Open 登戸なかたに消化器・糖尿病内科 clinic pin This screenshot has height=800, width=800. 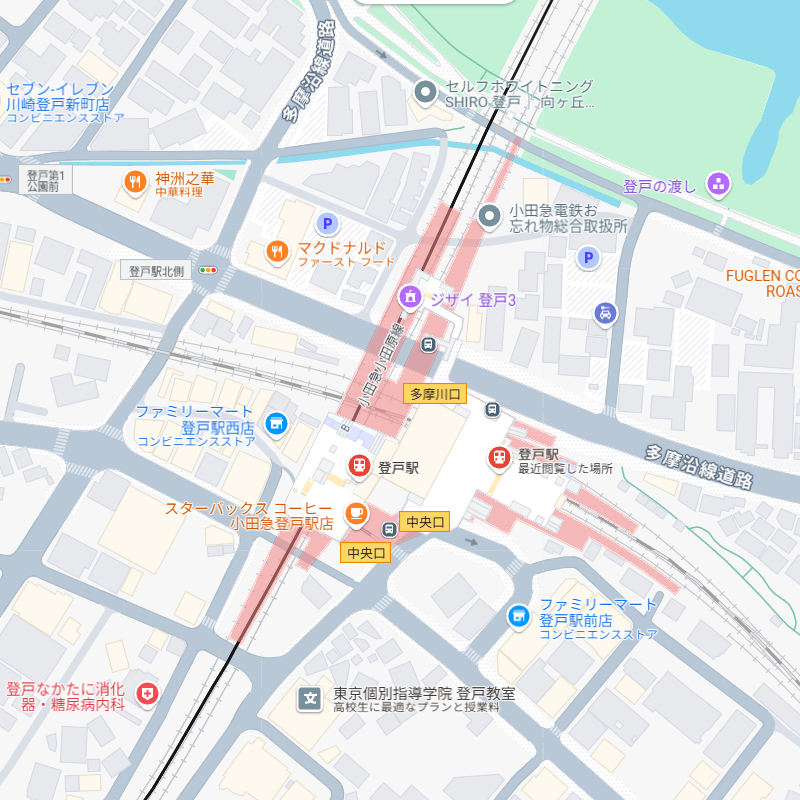tap(147, 693)
